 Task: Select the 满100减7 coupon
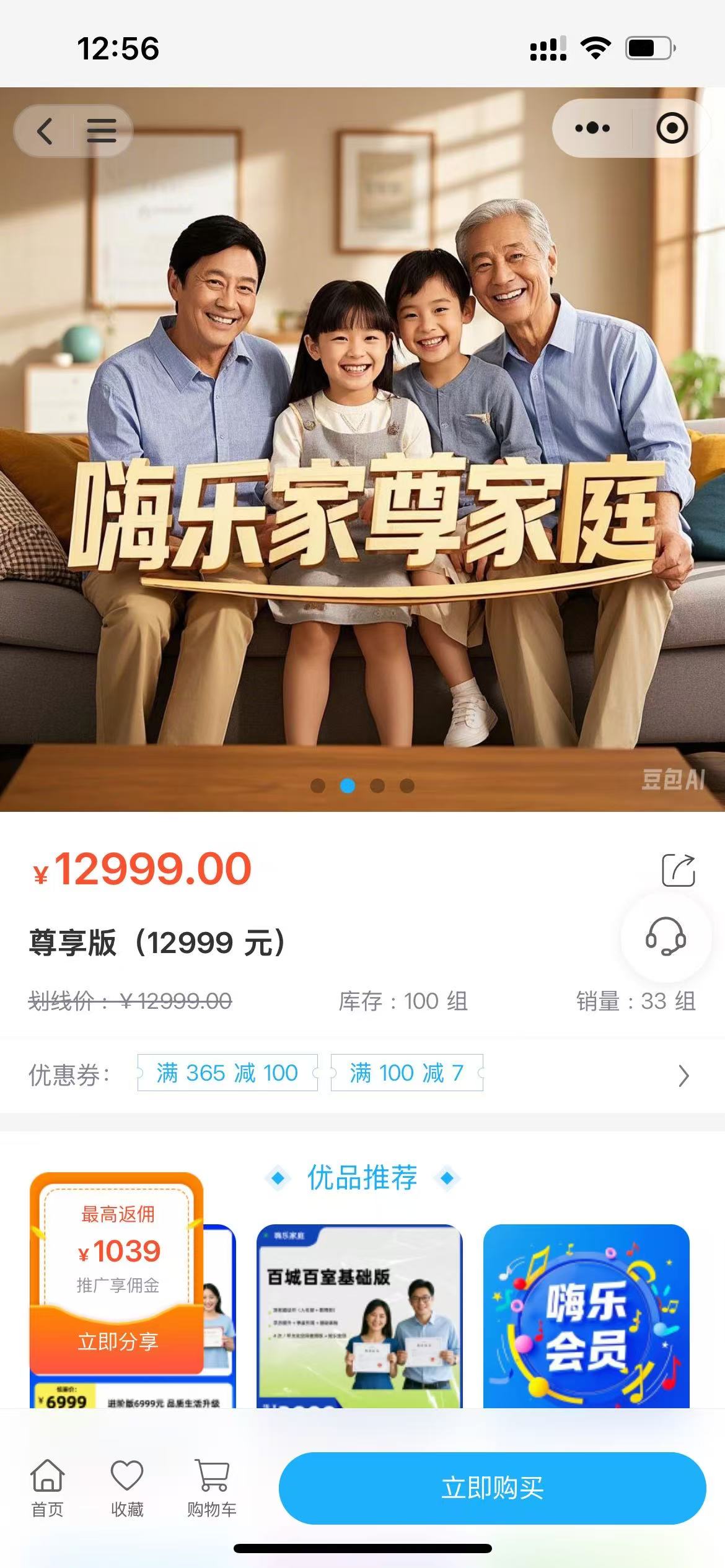point(406,1073)
